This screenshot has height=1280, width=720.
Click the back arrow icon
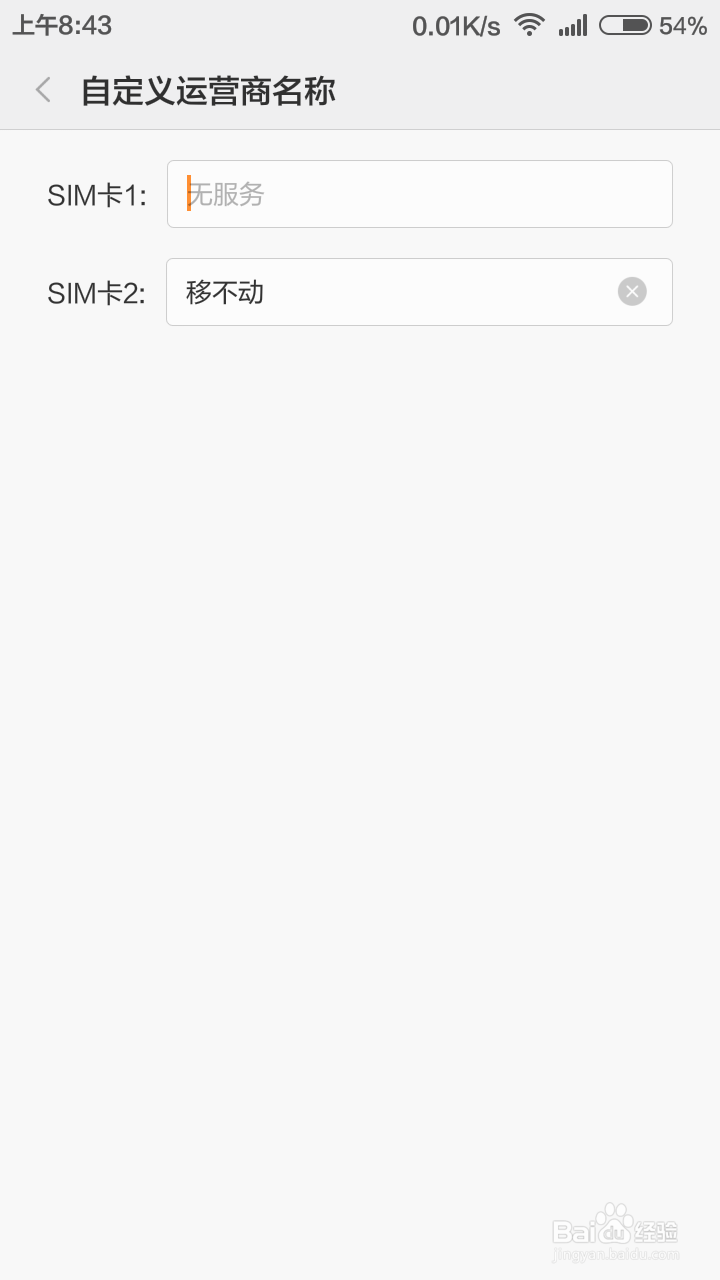[x=42, y=89]
